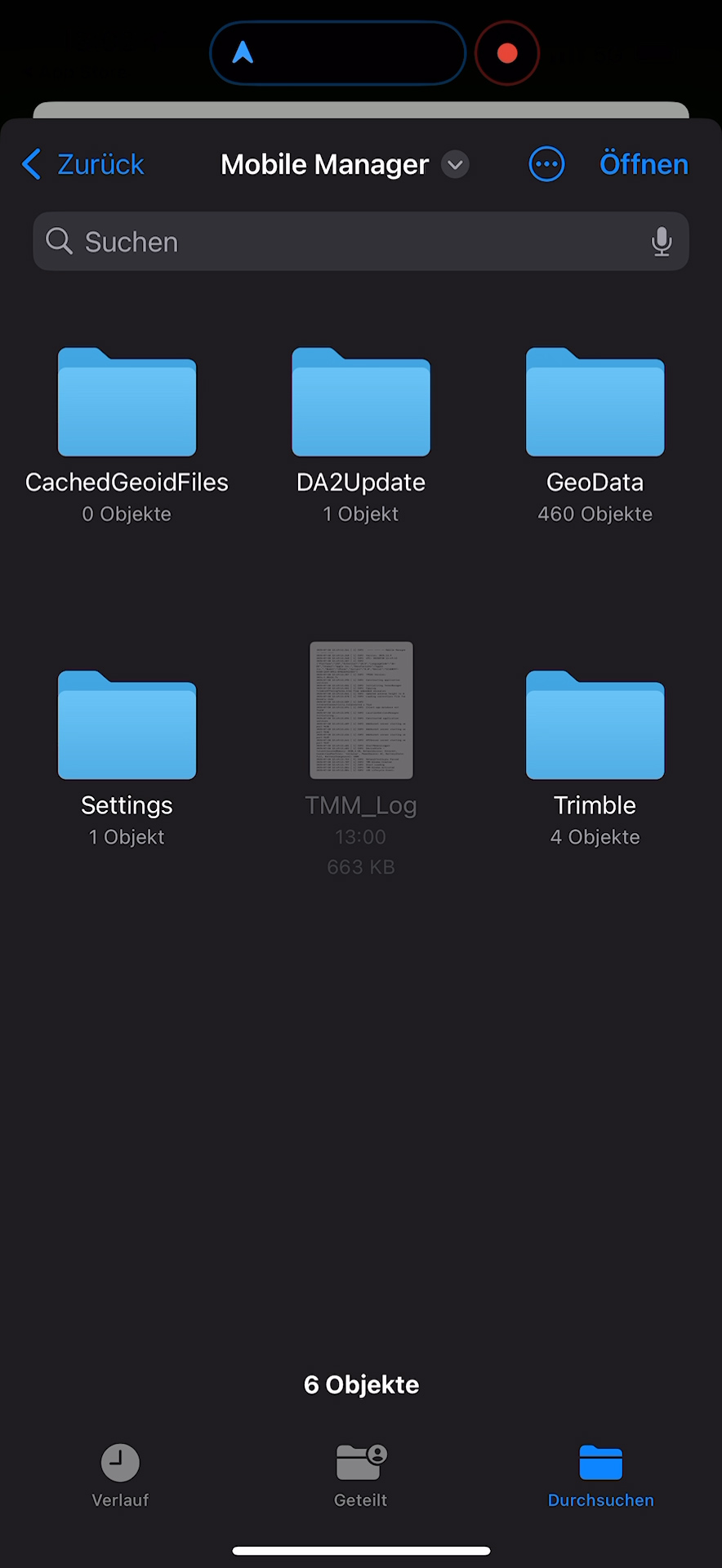
Task: Switch to the Durchsuchen tab
Action: (600, 1476)
